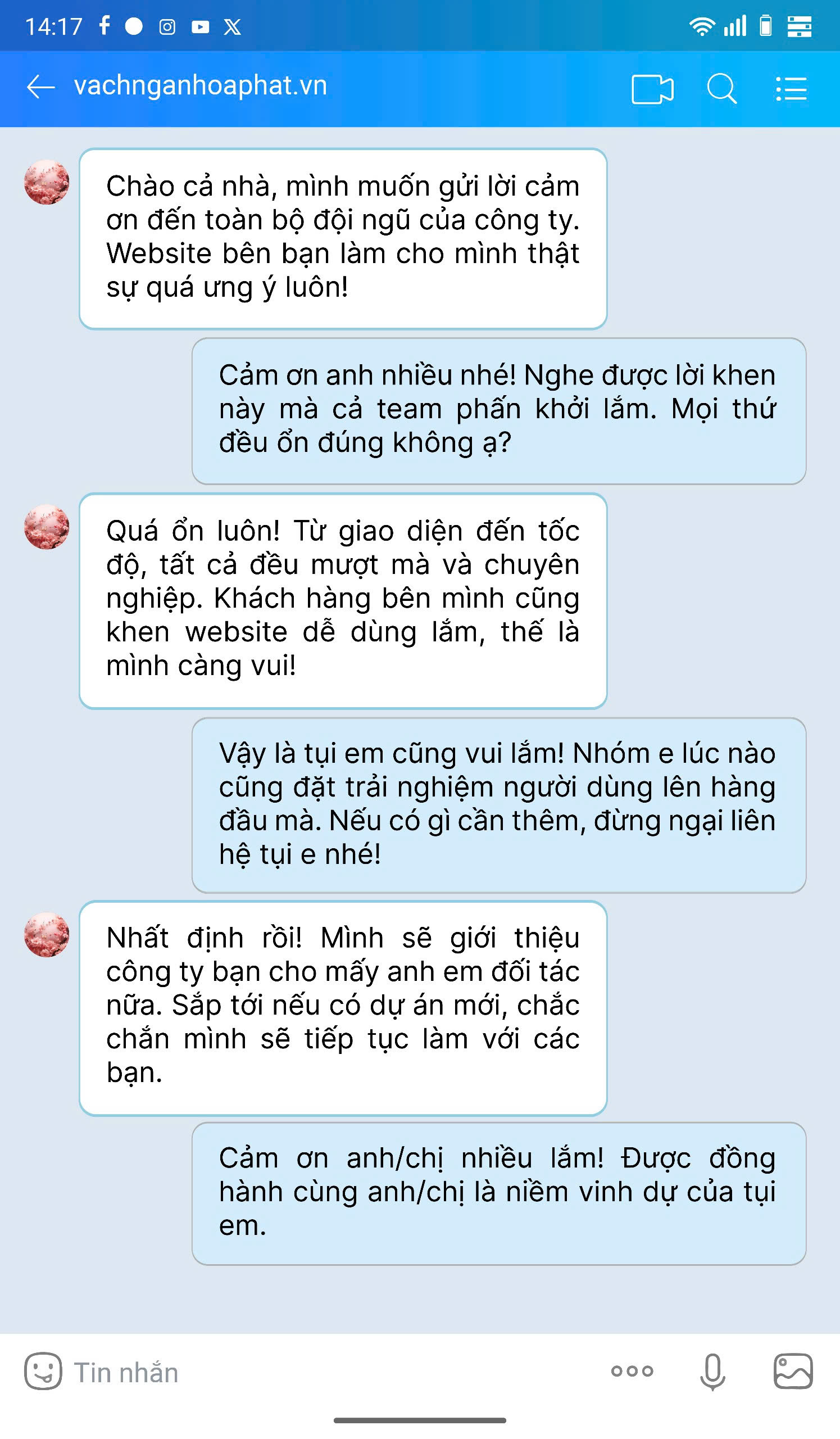The width and height of the screenshot is (840, 1439).
Task: Attach a photo from gallery
Action: point(793,1372)
